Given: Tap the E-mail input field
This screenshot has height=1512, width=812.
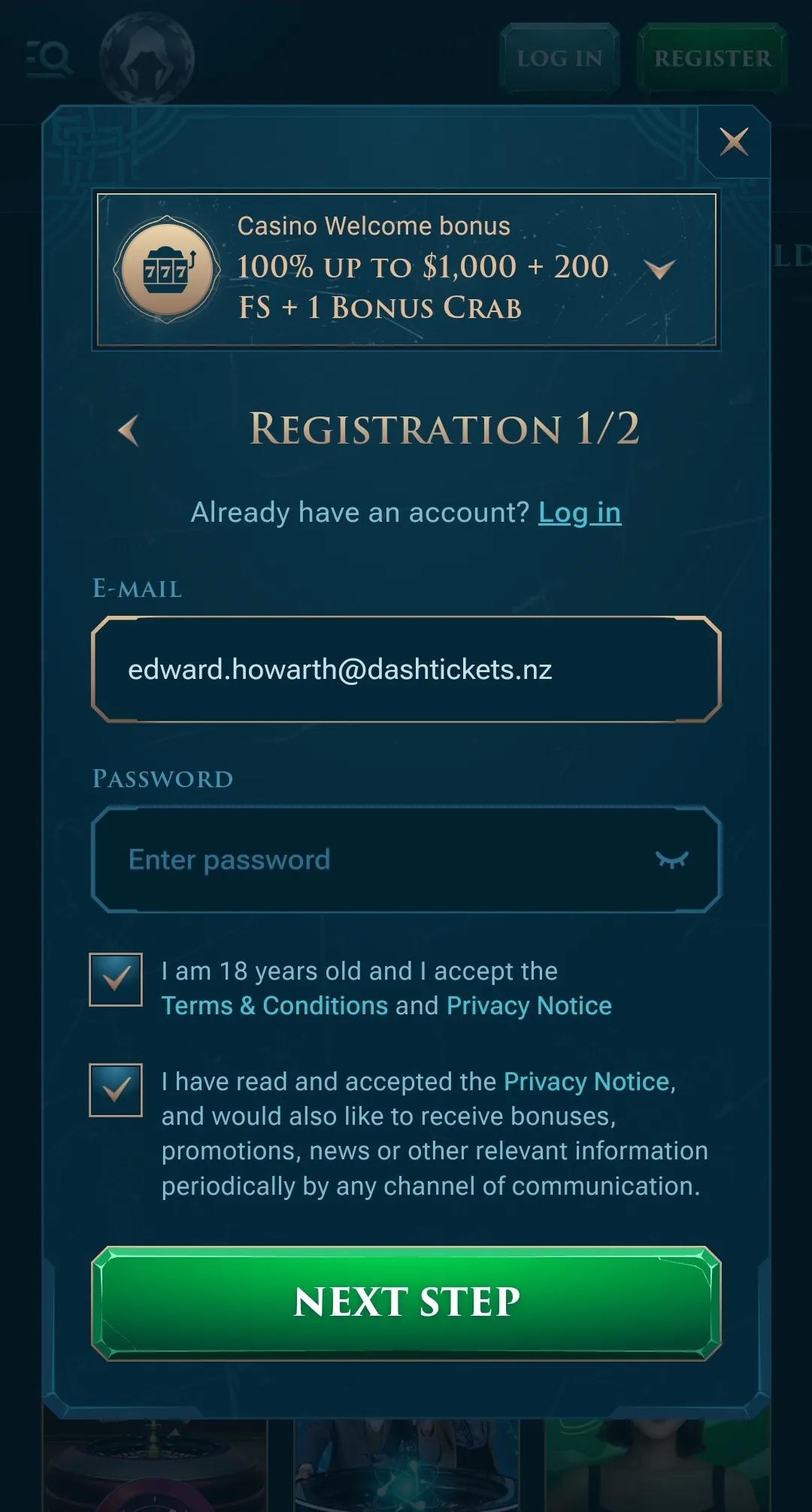Looking at the screenshot, I should point(406,669).
